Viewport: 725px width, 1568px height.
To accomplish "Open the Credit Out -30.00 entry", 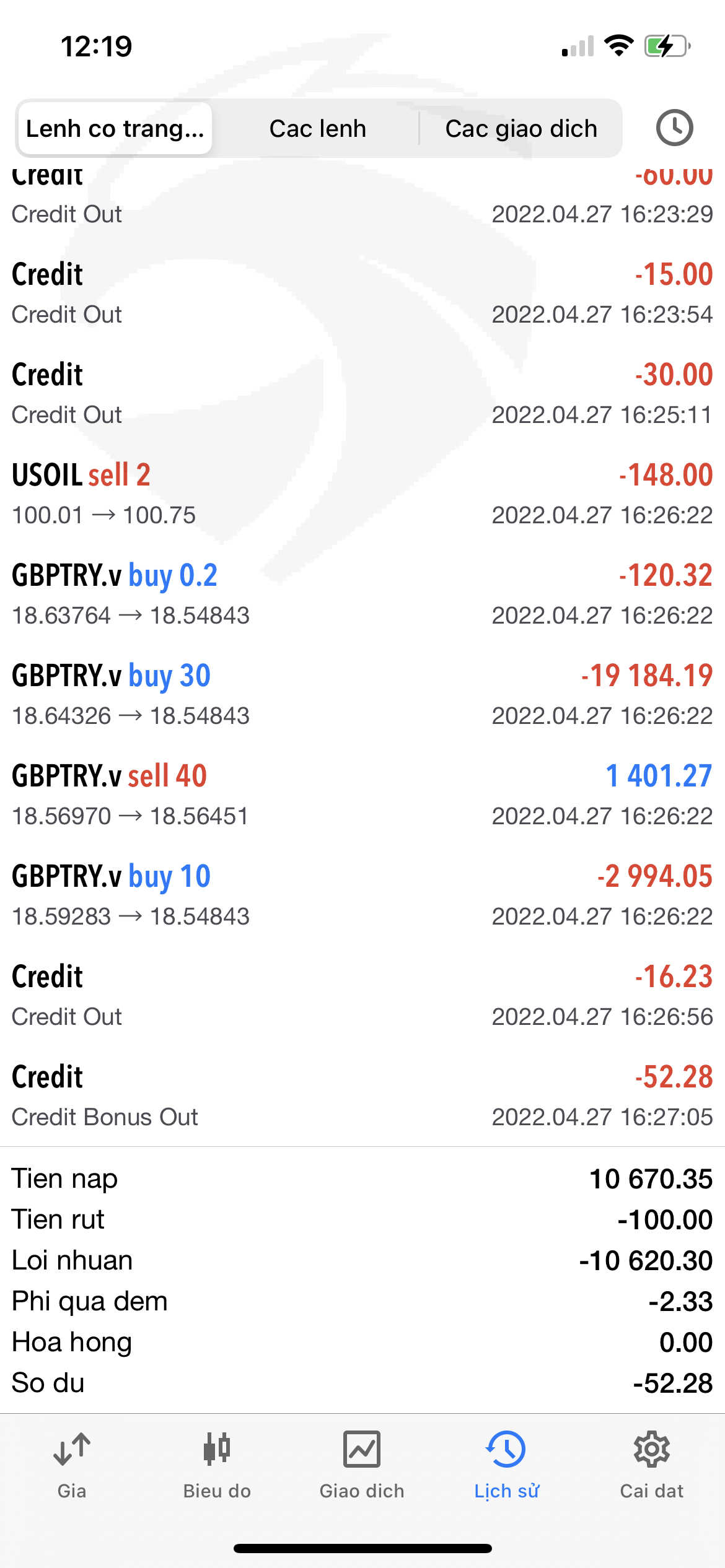I will (x=362, y=393).
